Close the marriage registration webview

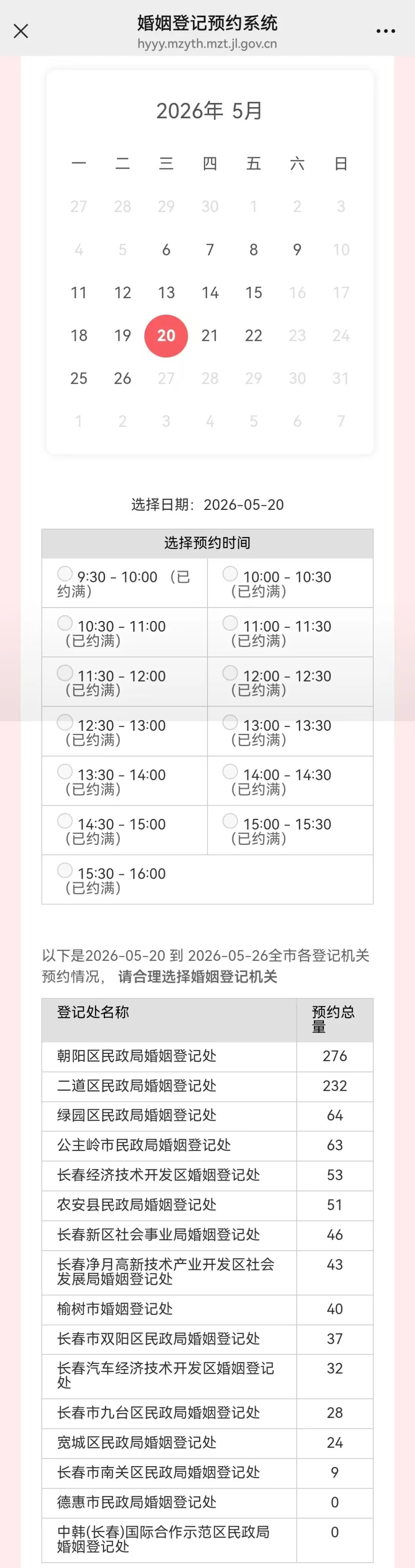coord(21,31)
